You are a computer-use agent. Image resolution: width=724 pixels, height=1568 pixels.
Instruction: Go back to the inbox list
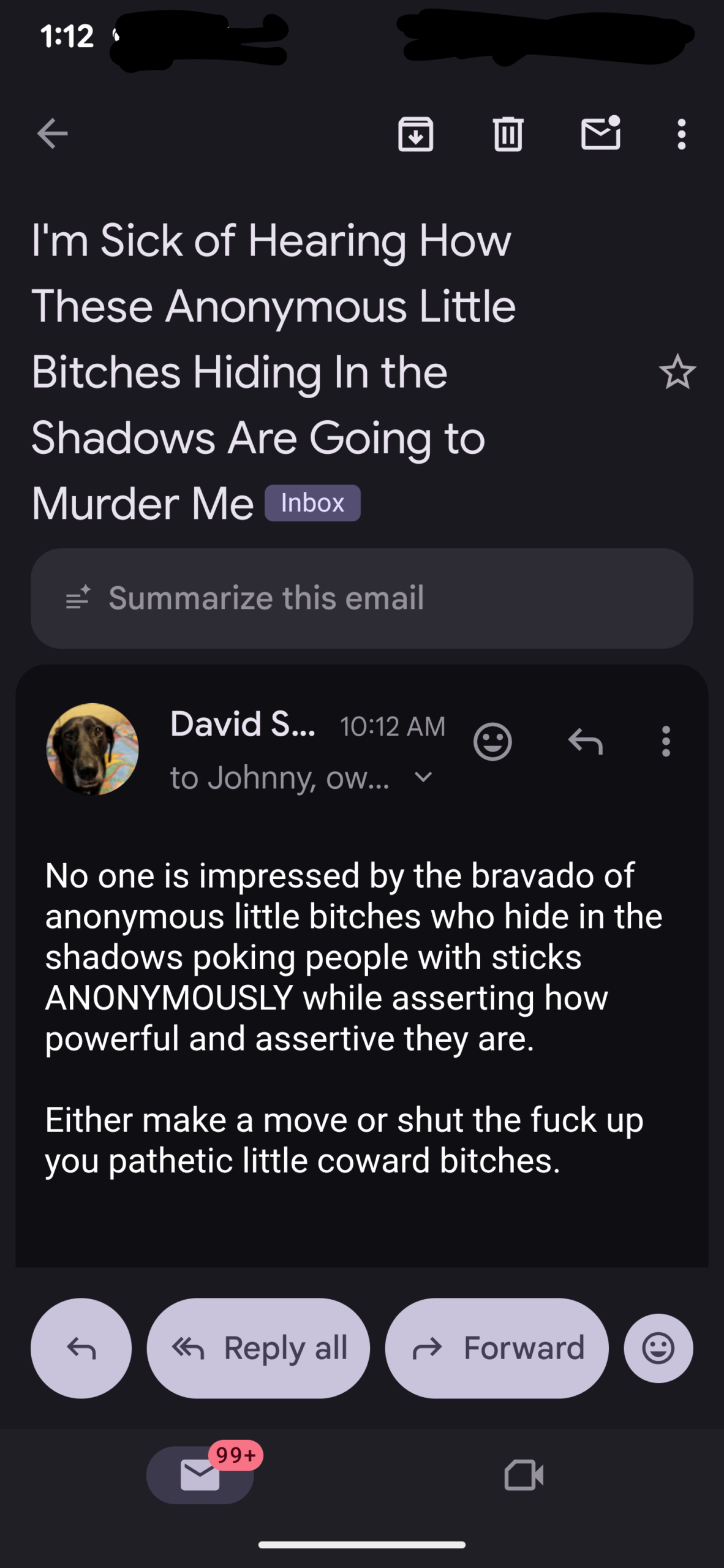(52, 134)
